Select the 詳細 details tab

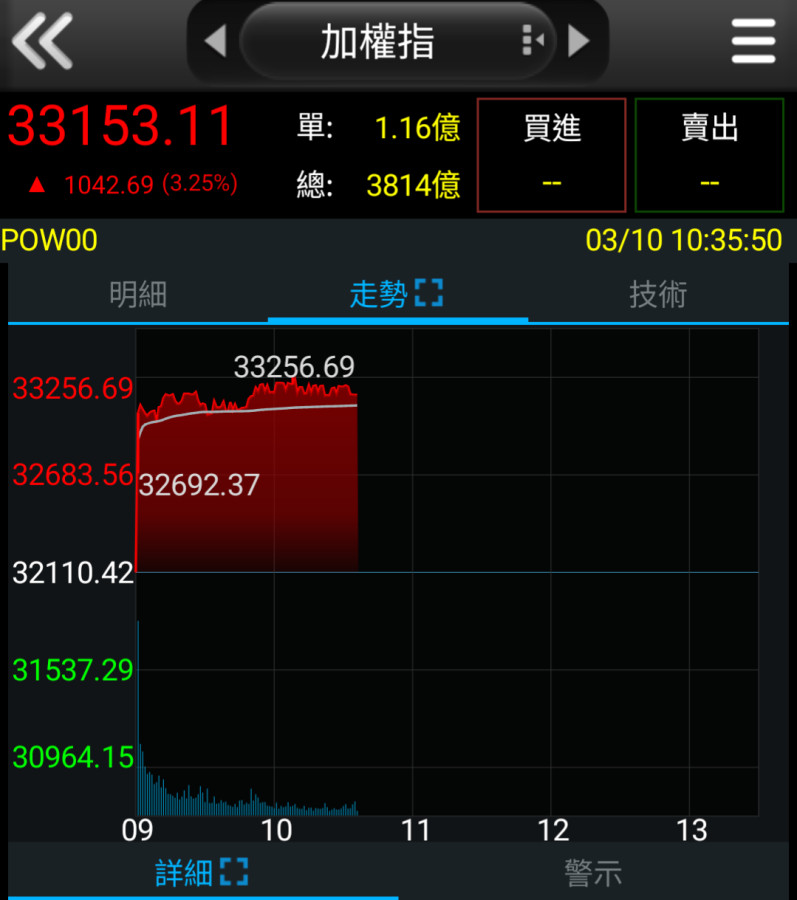click(x=201, y=873)
